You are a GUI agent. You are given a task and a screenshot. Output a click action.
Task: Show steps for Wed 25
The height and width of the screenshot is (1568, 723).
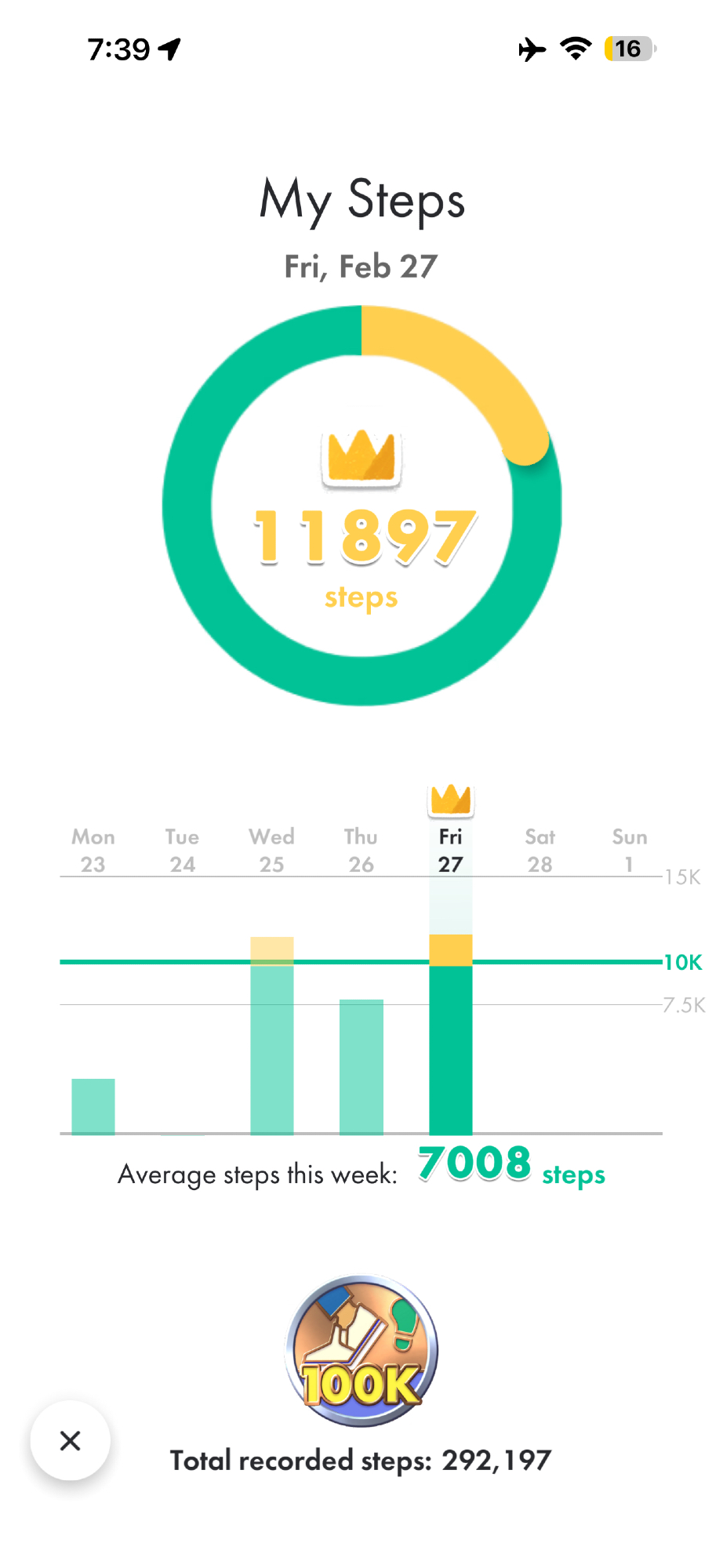click(272, 851)
